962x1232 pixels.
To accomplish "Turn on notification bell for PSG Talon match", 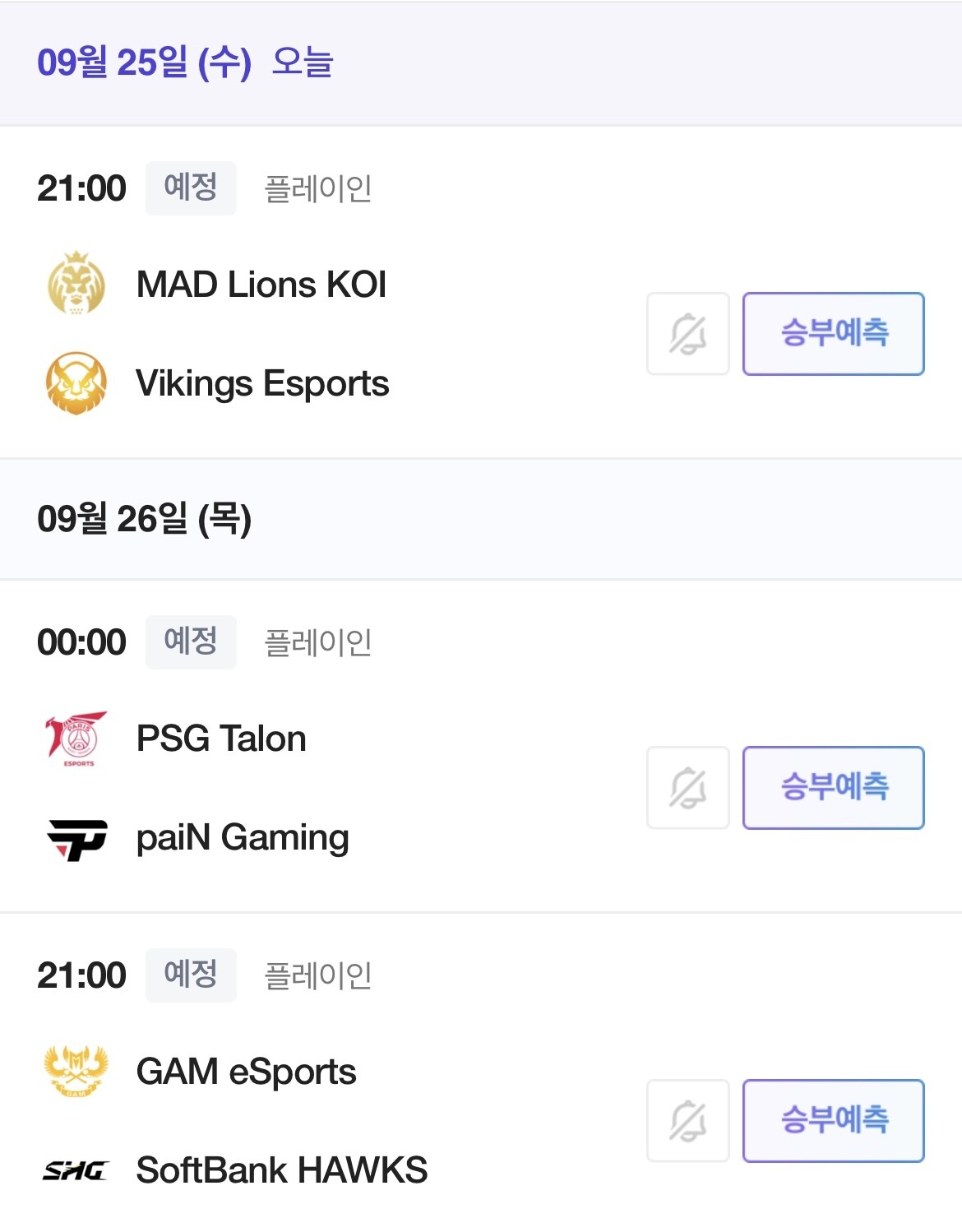I will click(x=688, y=788).
